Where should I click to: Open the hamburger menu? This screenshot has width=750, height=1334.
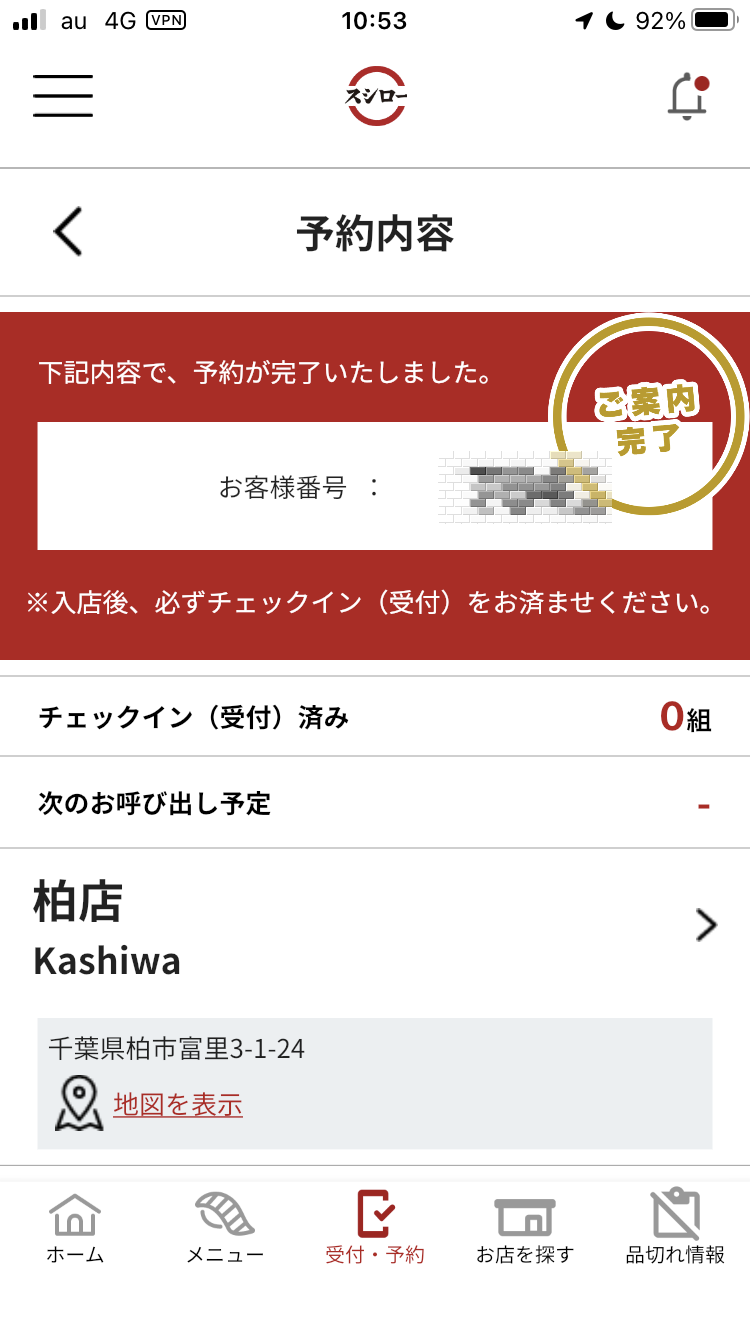tap(62, 96)
